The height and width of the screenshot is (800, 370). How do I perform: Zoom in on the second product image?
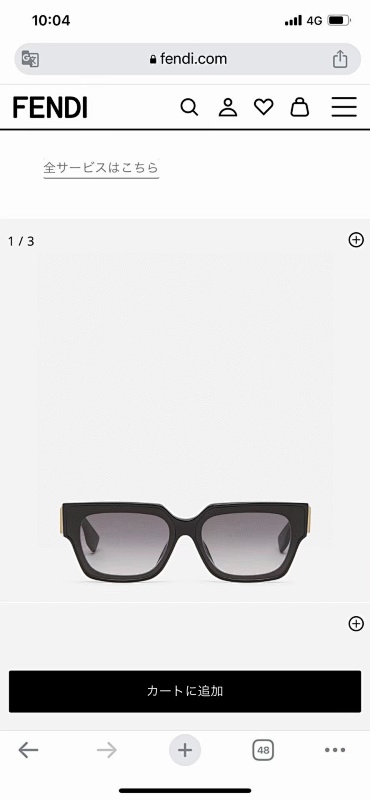356,623
